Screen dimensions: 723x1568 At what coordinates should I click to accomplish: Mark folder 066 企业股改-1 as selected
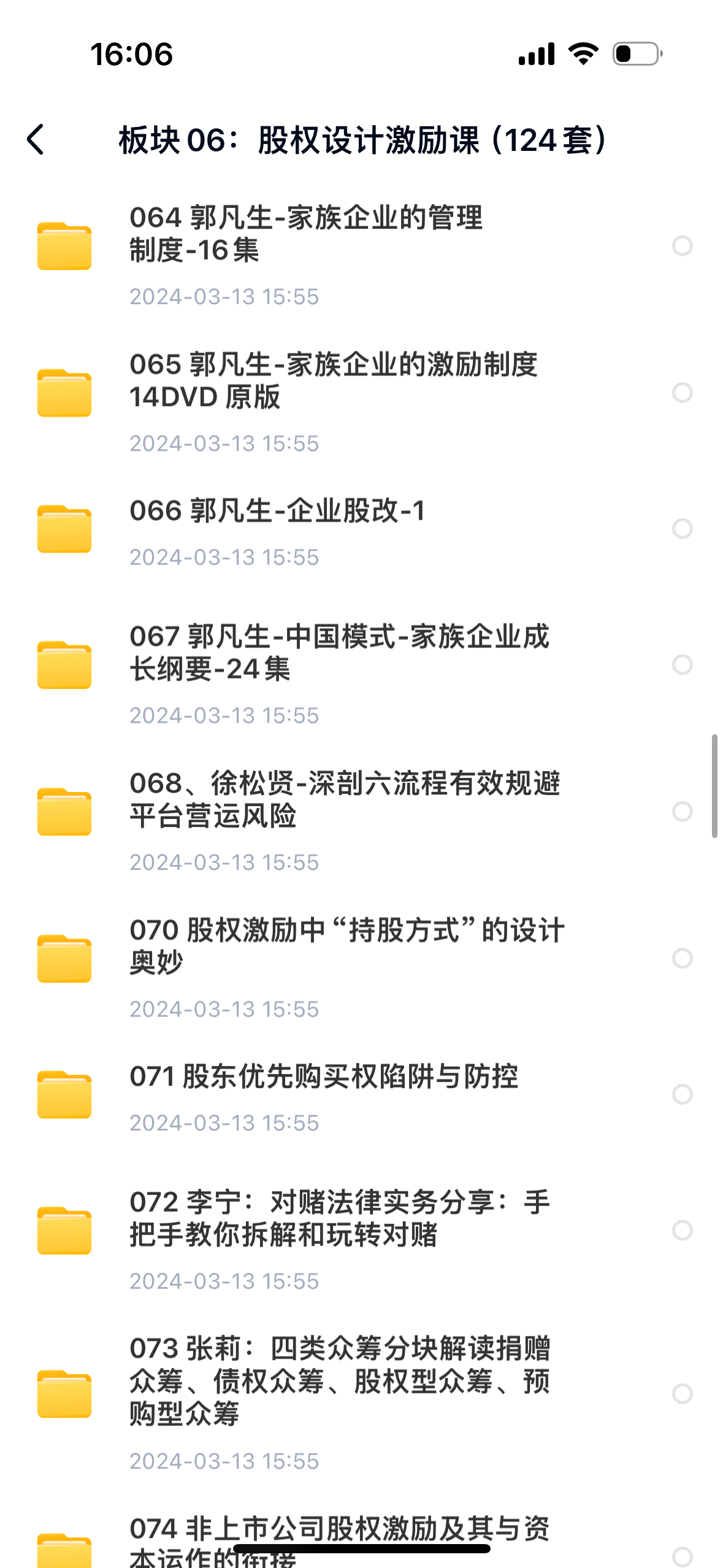(x=682, y=529)
